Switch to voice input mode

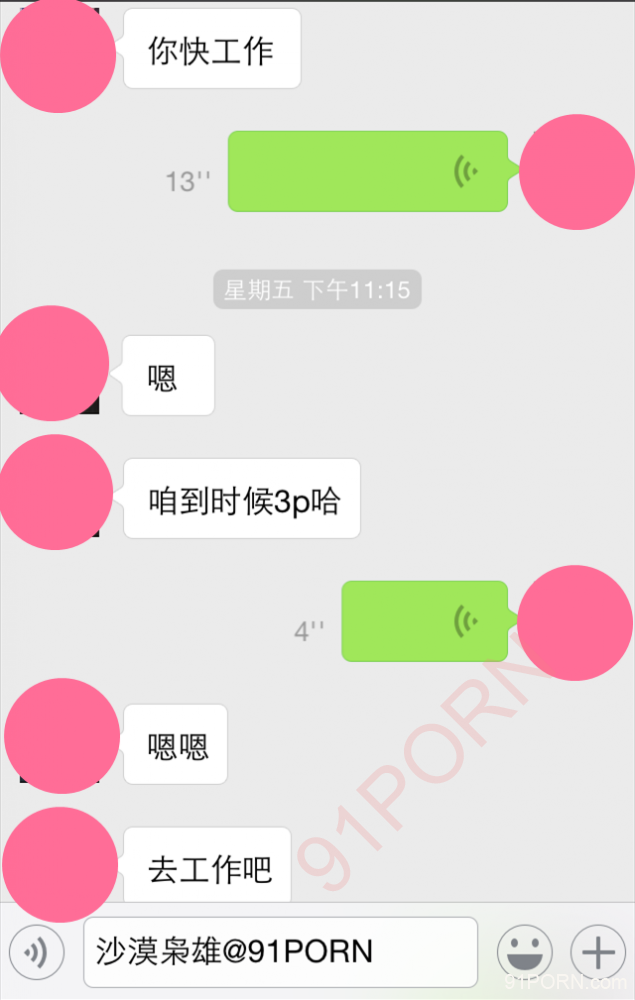(36, 951)
